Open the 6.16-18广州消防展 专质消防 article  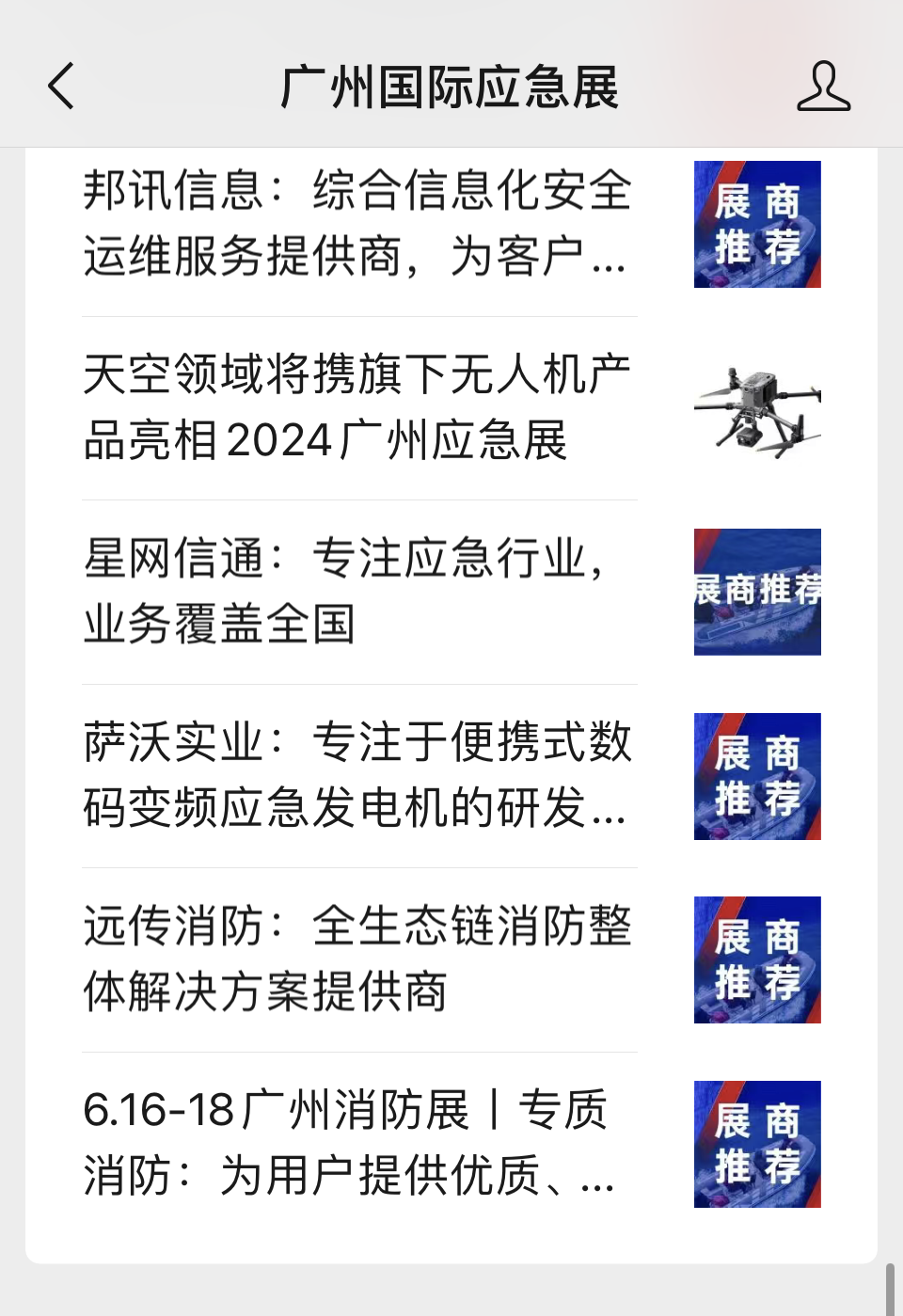[357, 1143]
